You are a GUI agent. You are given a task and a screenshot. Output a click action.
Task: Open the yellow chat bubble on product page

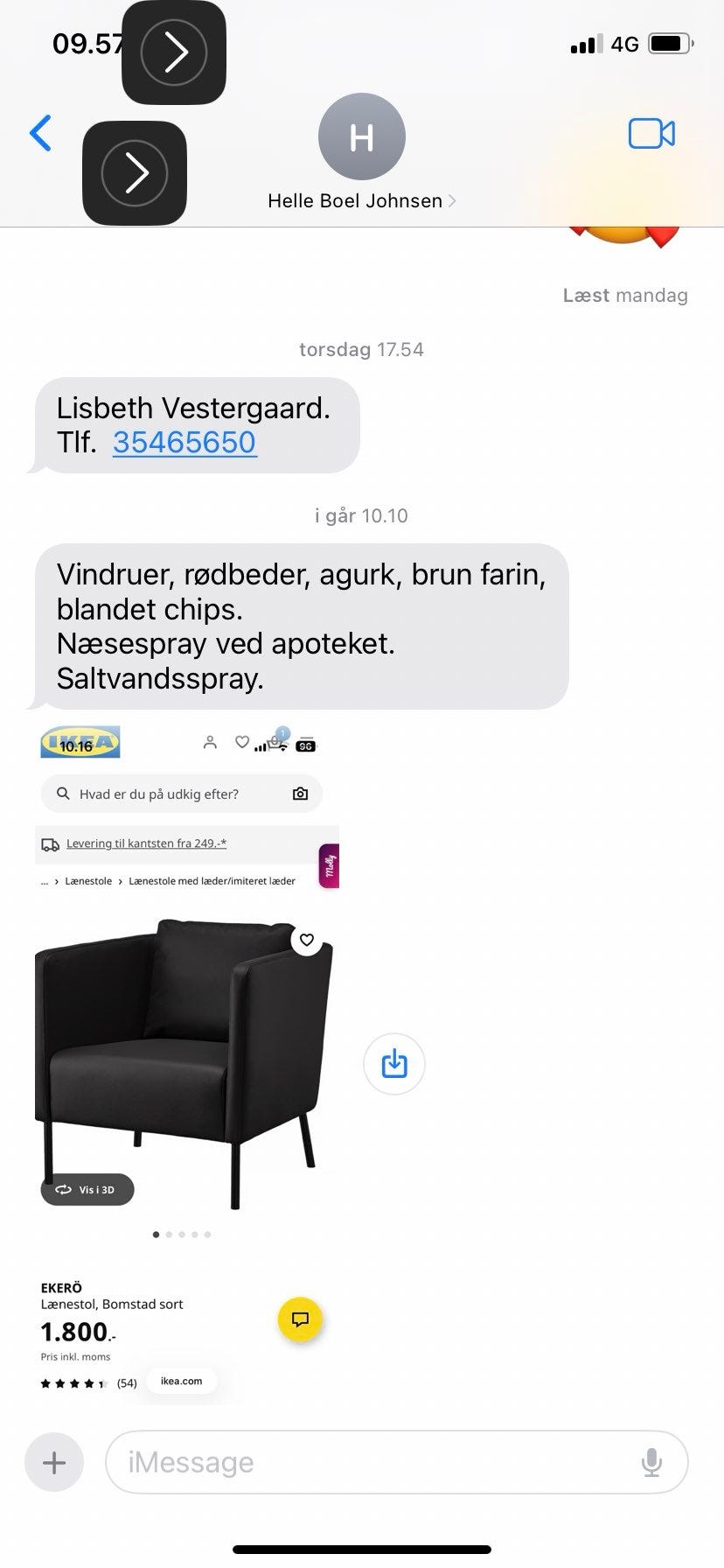pyautogui.click(x=302, y=1319)
